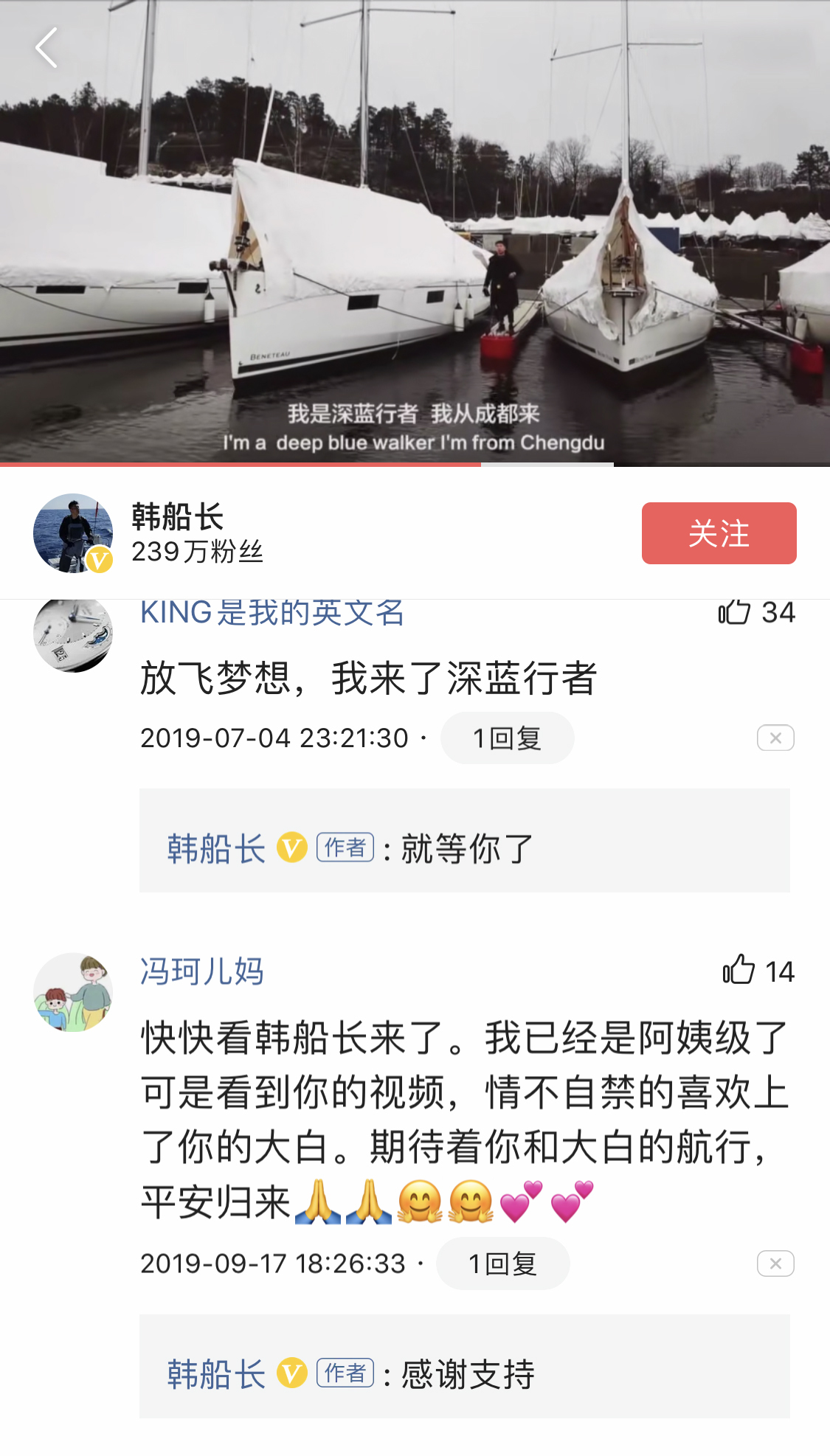Open KING 是我的英文名's watch avatar
The height and width of the screenshot is (1456, 830).
pos(72,636)
